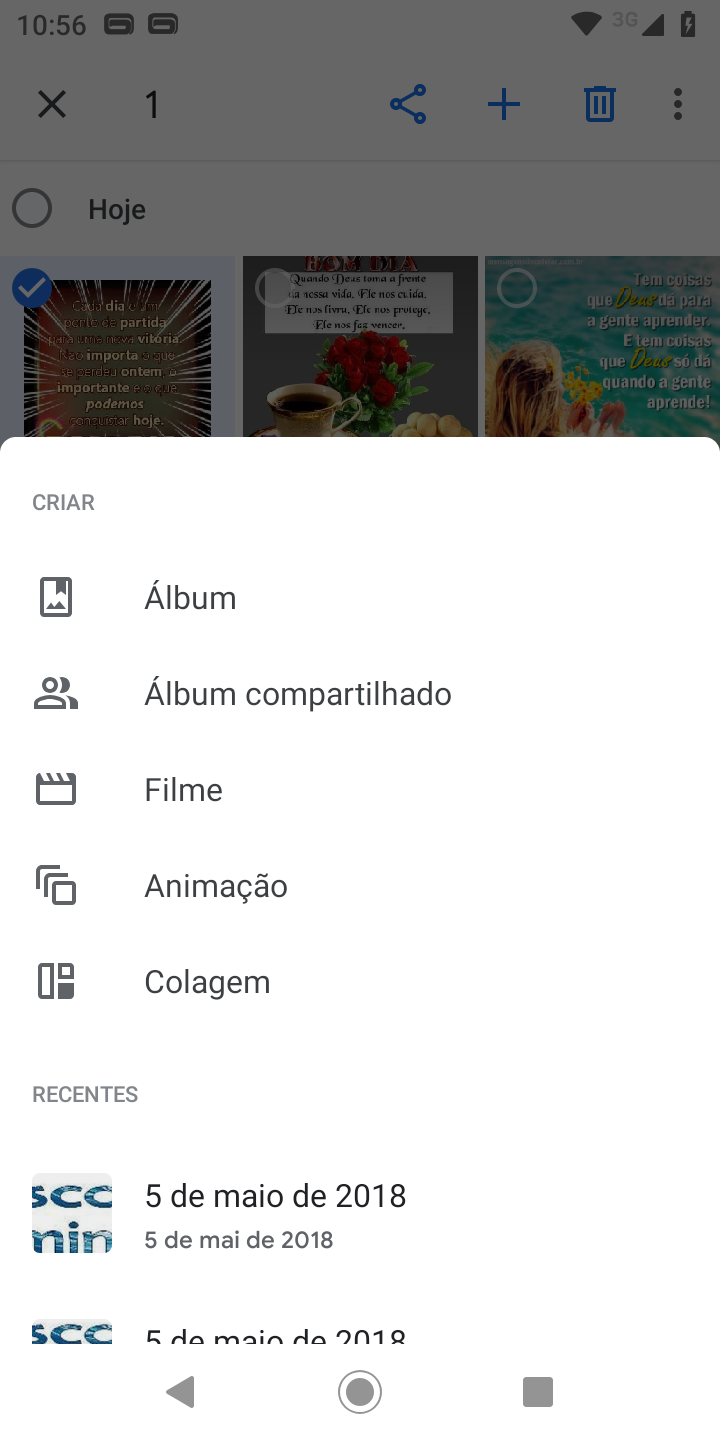
Task: Go back using the system back button
Action: click(x=181, y=1391)
